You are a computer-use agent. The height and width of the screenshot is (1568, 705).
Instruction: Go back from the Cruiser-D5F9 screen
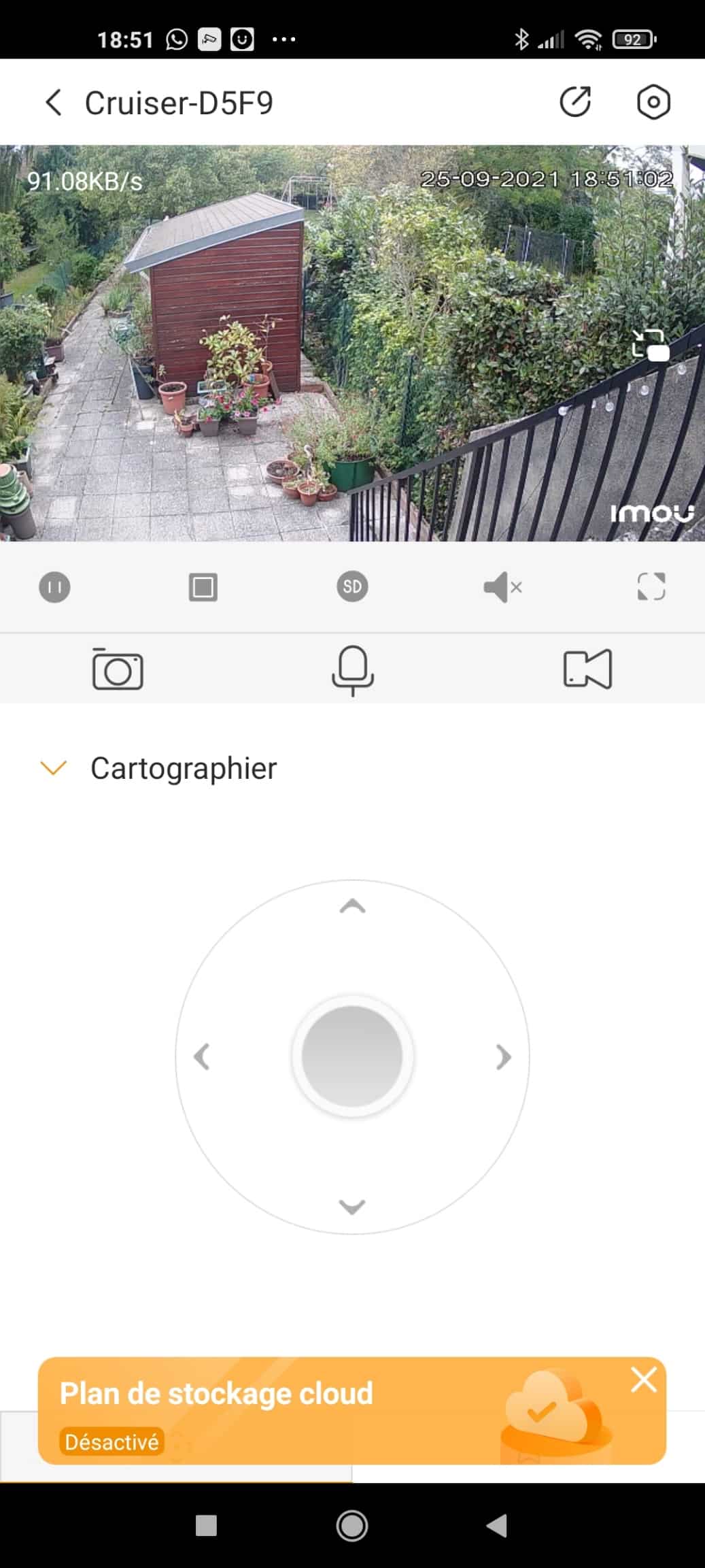point(54,103)
